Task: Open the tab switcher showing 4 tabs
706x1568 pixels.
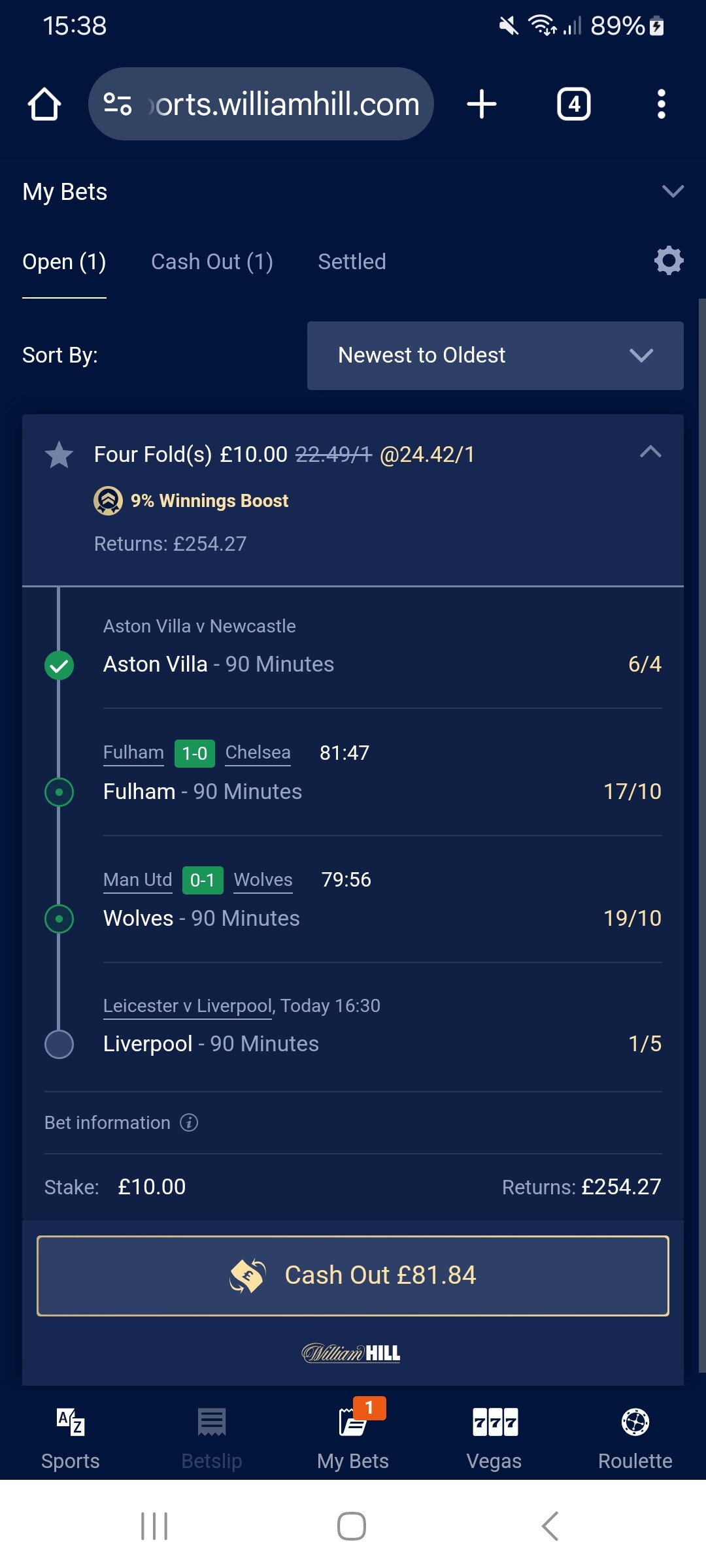Action: point(574,104)
